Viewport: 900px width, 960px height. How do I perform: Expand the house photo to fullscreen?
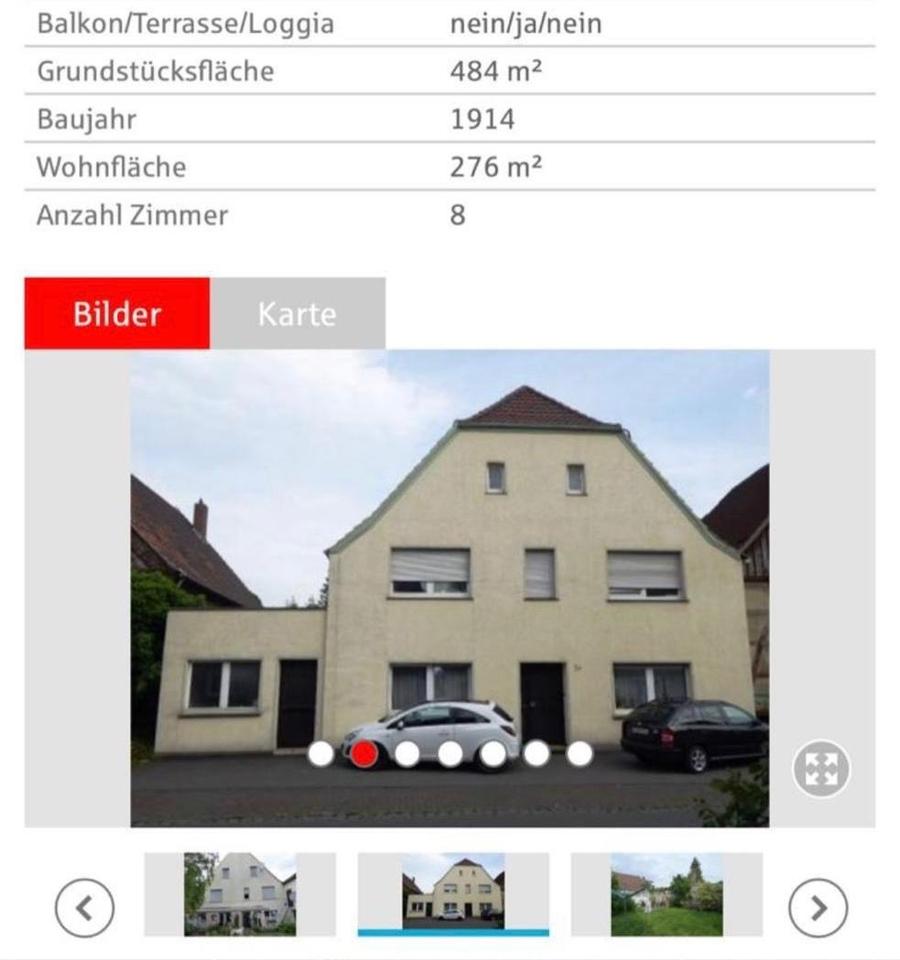(821, 769)
